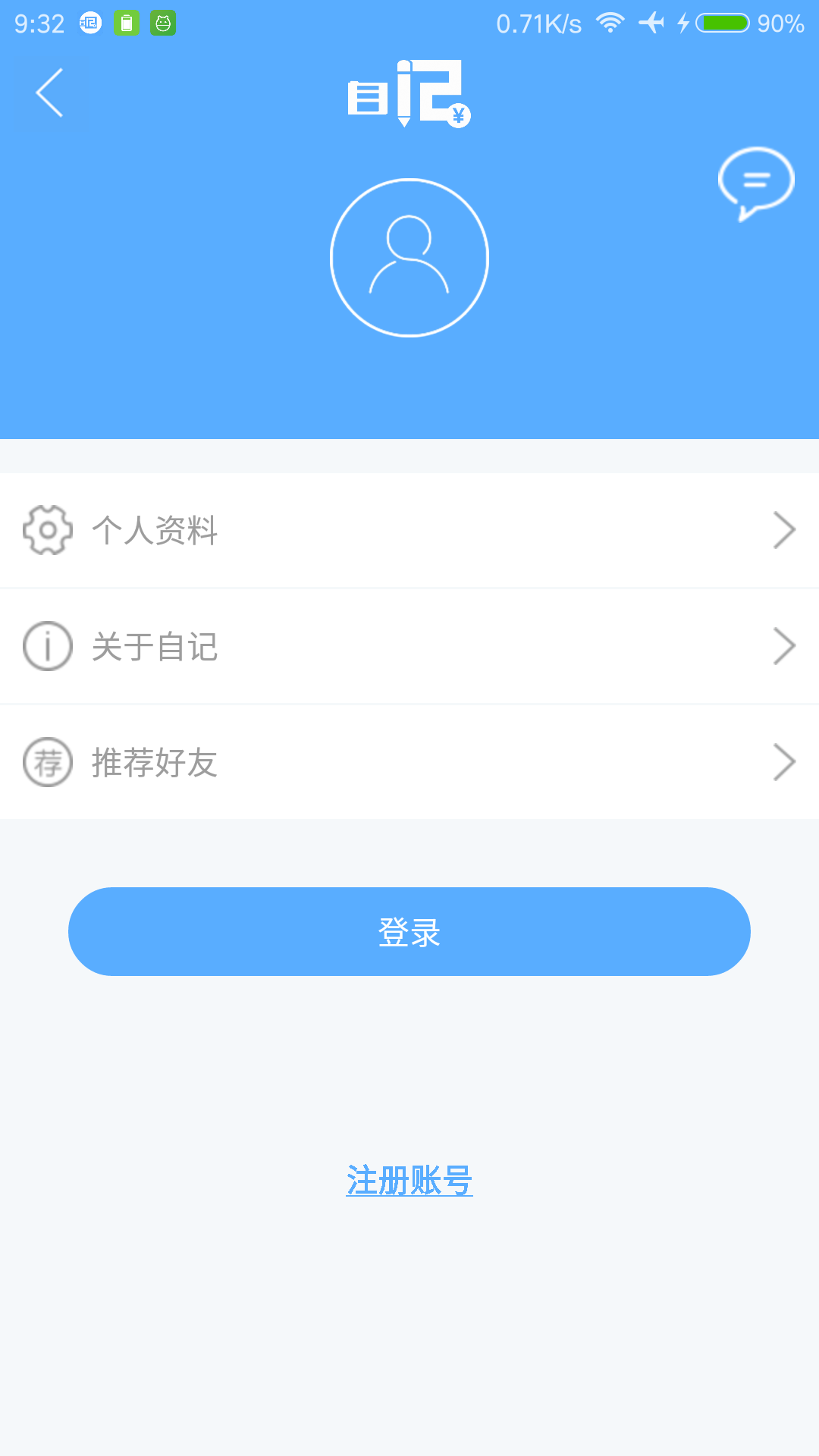Open 关于自记 info row
Screen dimensions: 819x1456
pyautogui.click(x=409, y=647)
